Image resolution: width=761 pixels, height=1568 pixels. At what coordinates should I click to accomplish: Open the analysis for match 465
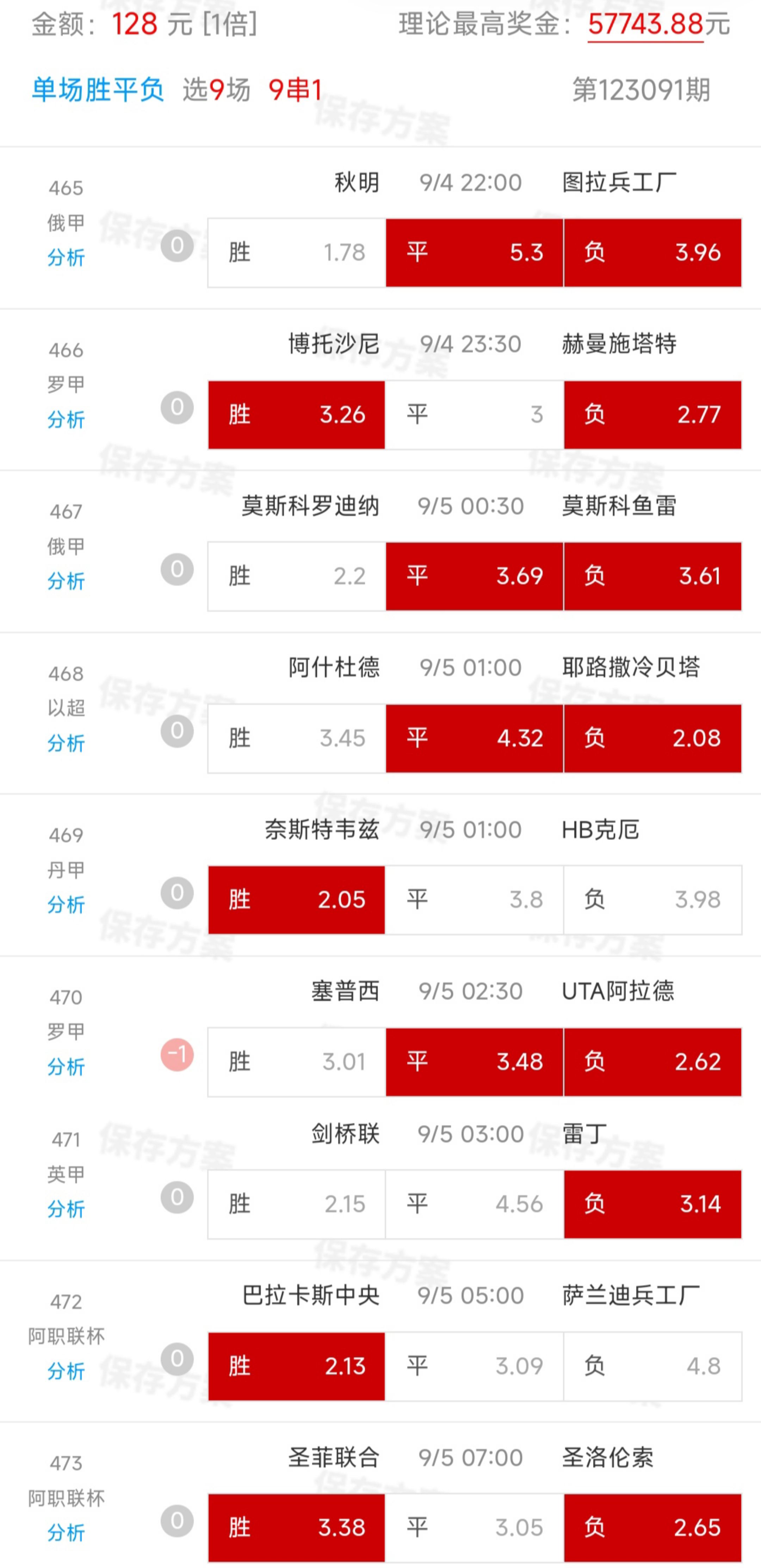pos(66,257)
